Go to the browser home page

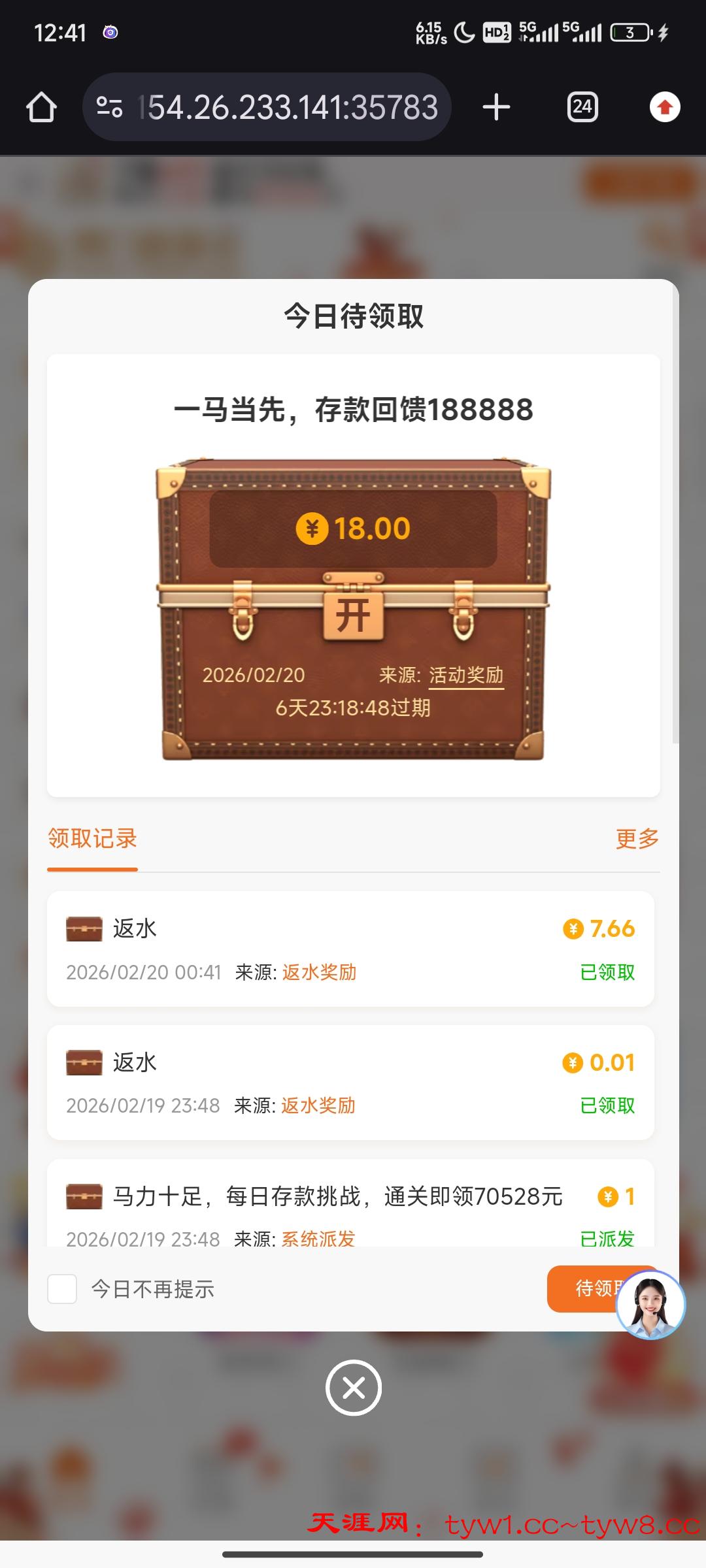pyautogui.click(x=41, y=107)
